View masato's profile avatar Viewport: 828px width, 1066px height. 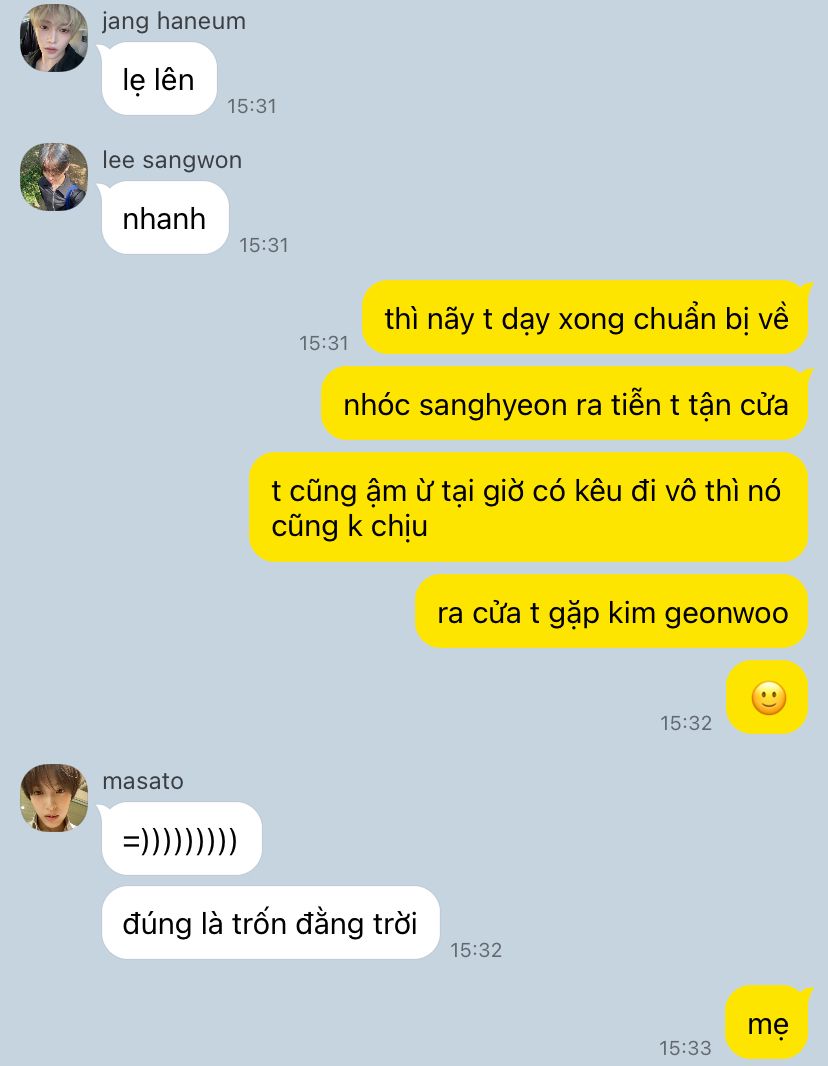coord(53,797)
